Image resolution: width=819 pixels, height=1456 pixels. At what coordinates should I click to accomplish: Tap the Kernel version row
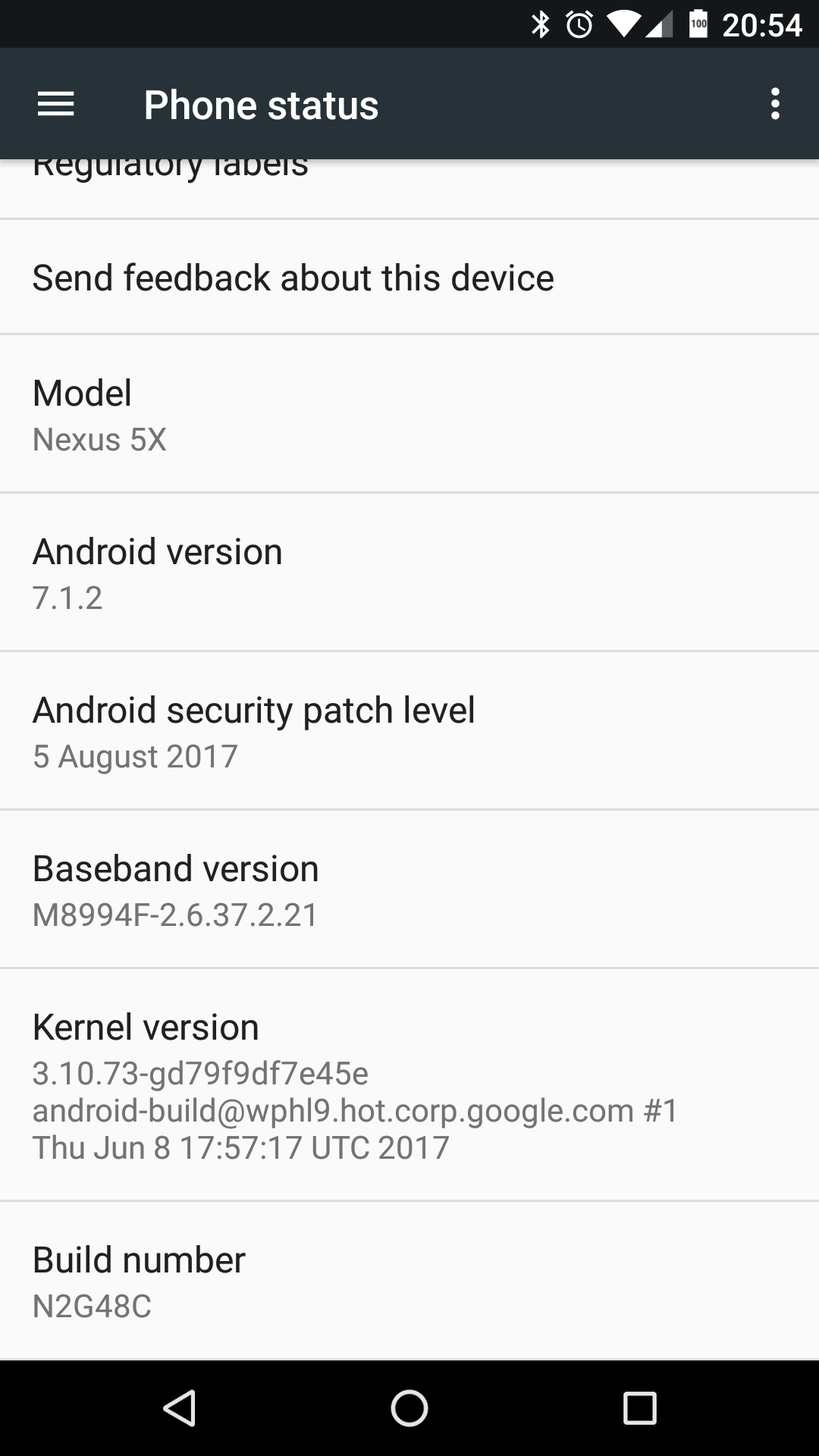click(x=409, y=1084)
